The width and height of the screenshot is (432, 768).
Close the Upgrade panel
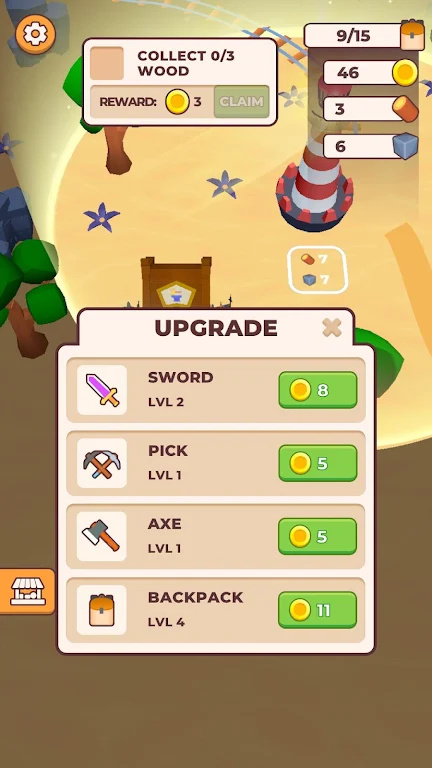pyautogui.click(x=332, y=328)
